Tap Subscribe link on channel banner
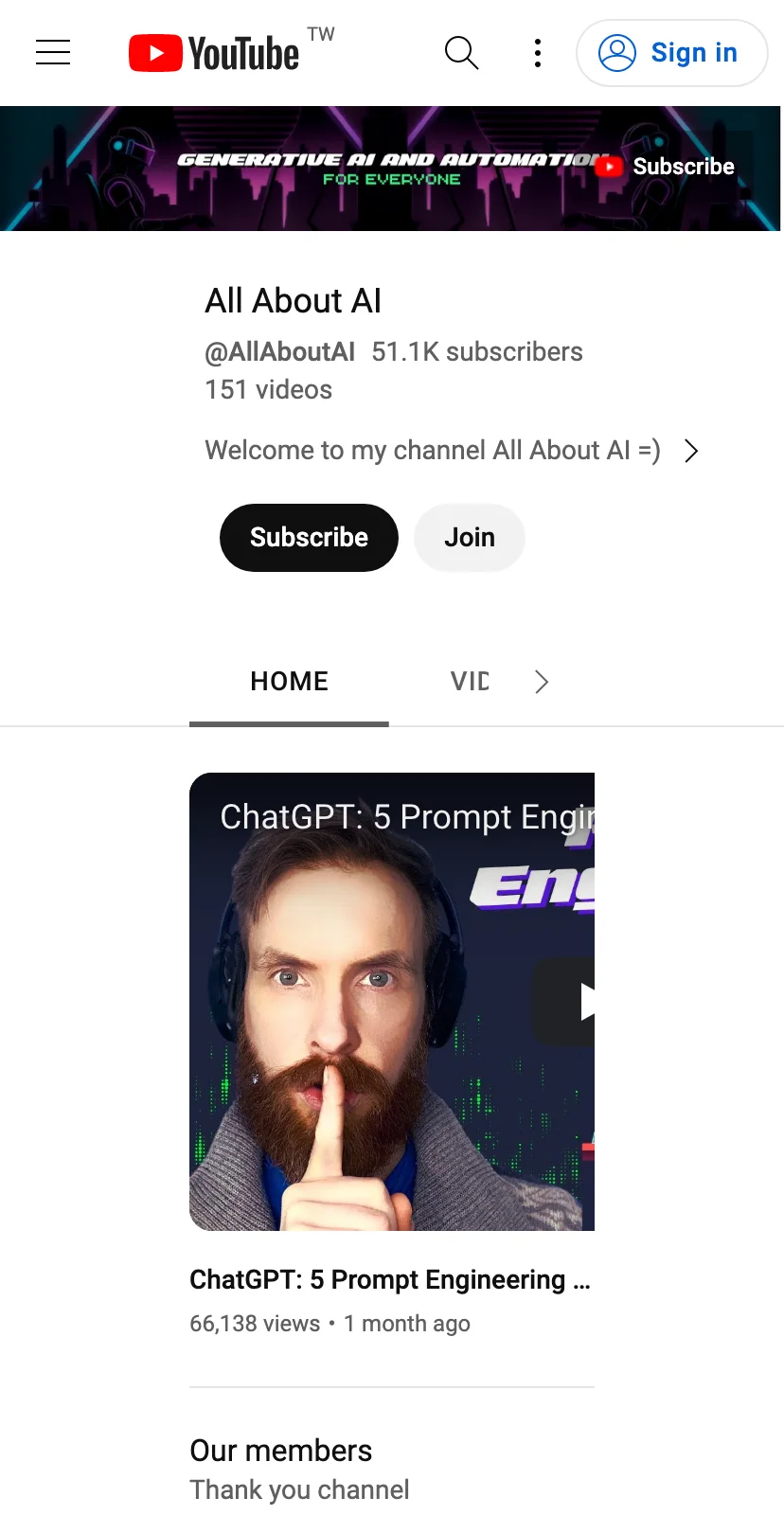This screenshot has width=784, height=1515. [x=666, y=167]
